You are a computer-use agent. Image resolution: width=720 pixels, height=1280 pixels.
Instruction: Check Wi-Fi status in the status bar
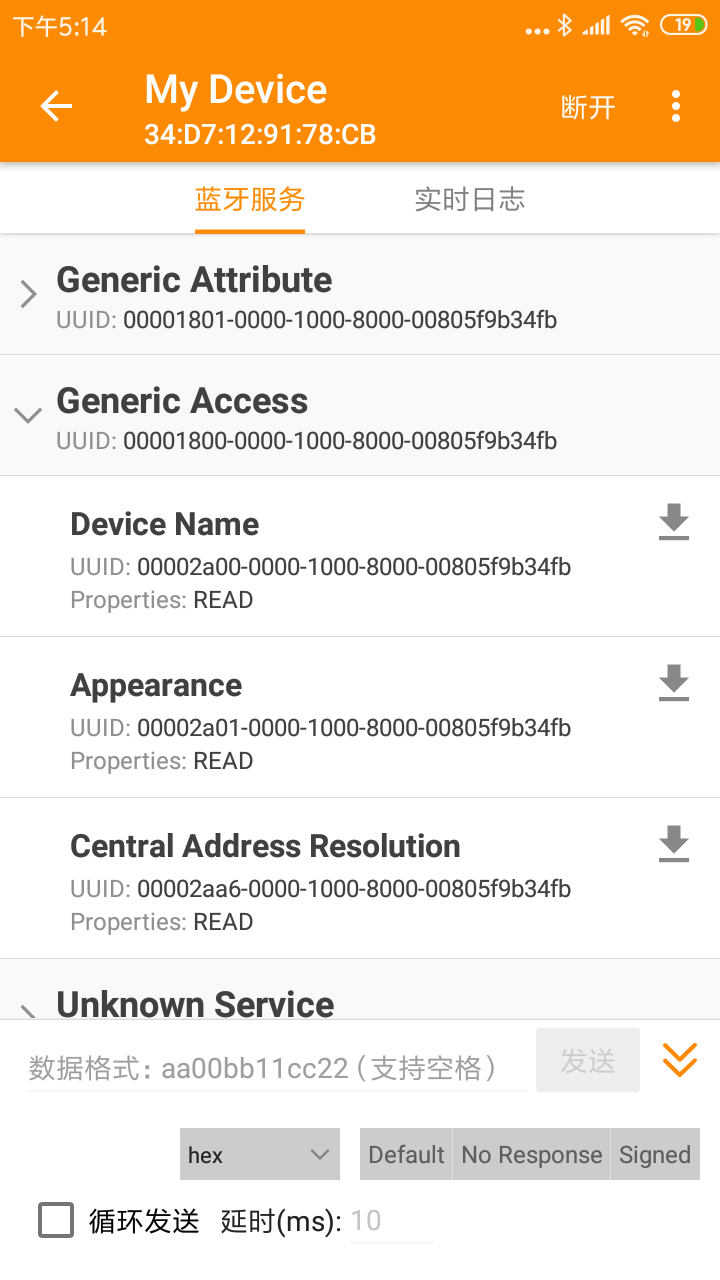[637, 25]
